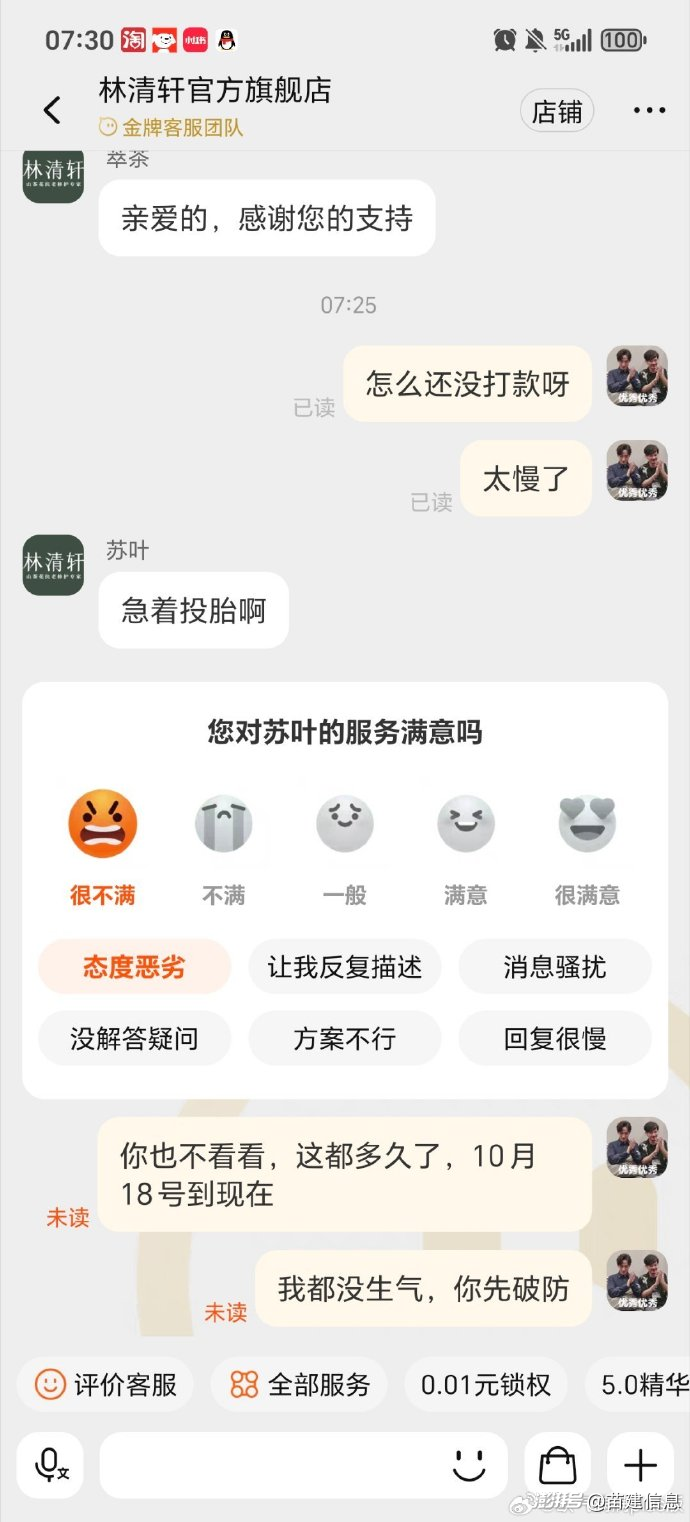Open the plus menu for more options
This screenshot has width=690, height=1522.
coord(640,1465)
